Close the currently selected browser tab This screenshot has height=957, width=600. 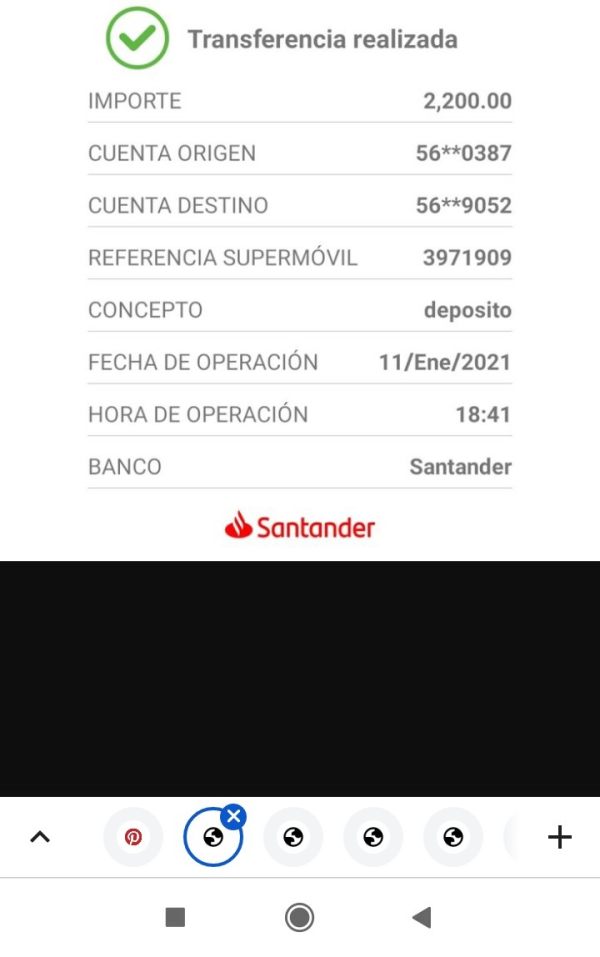tap(234, 817)
